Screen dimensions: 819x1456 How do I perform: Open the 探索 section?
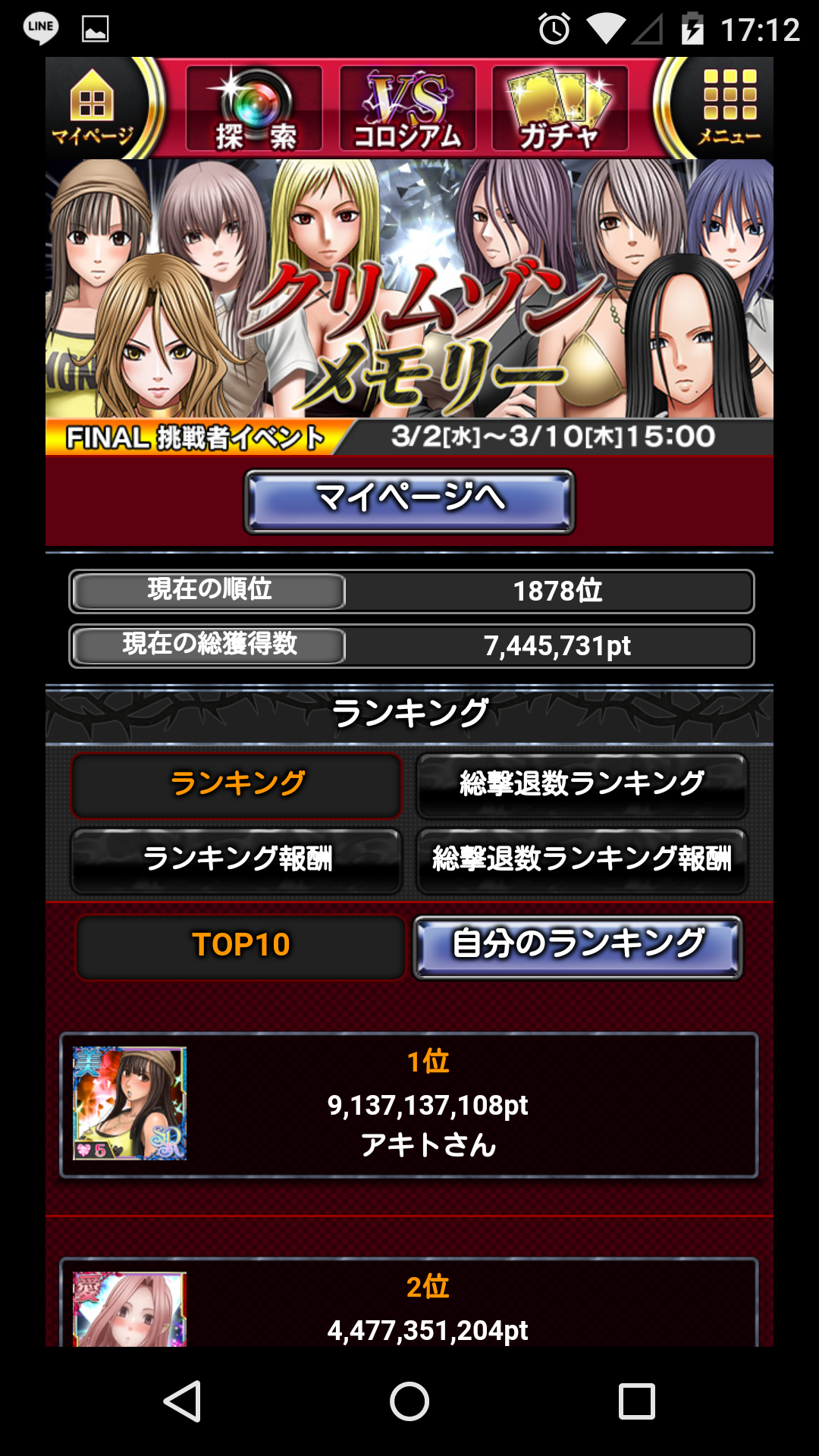point(255,108)
